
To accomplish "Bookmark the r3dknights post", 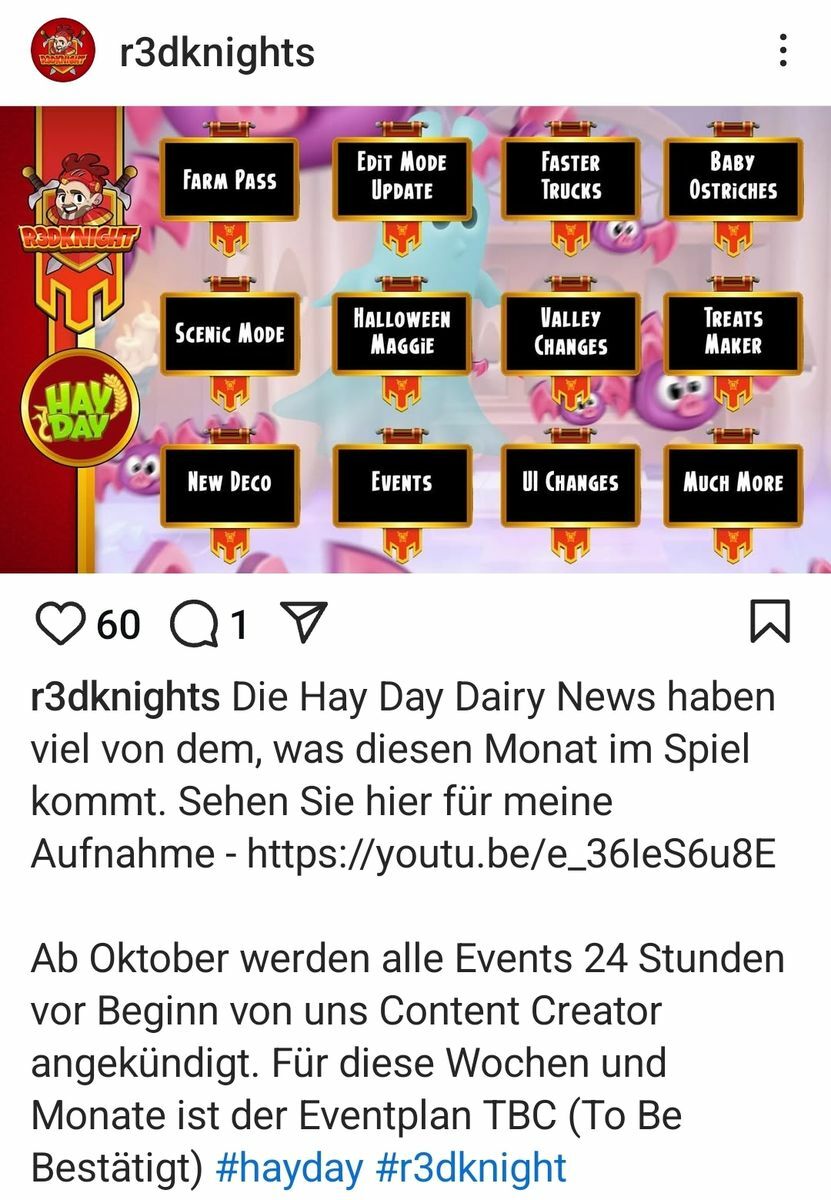I will coord(769,622).
